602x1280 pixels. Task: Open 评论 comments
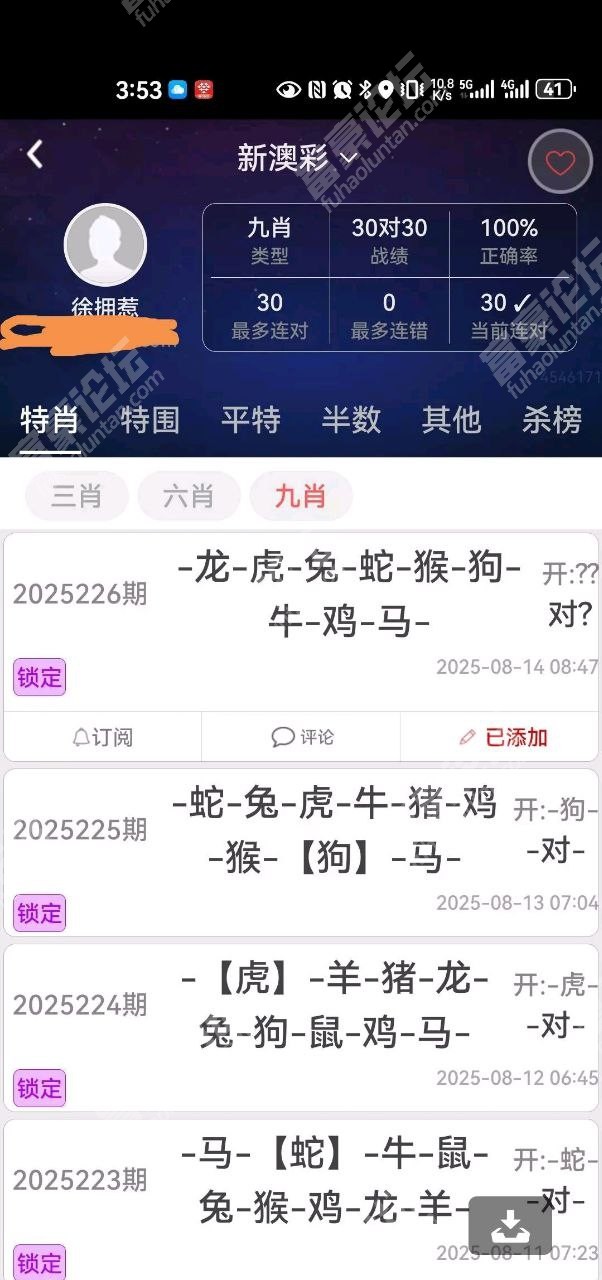(301, 737)
